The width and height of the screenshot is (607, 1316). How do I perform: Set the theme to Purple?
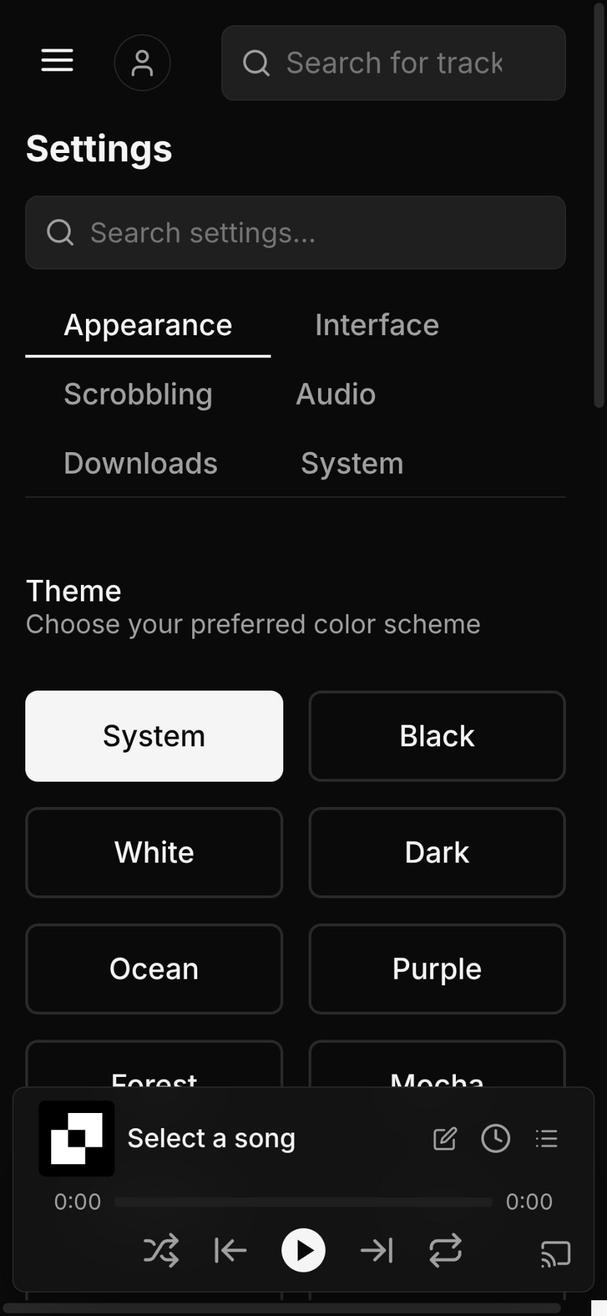click(437, 968)
